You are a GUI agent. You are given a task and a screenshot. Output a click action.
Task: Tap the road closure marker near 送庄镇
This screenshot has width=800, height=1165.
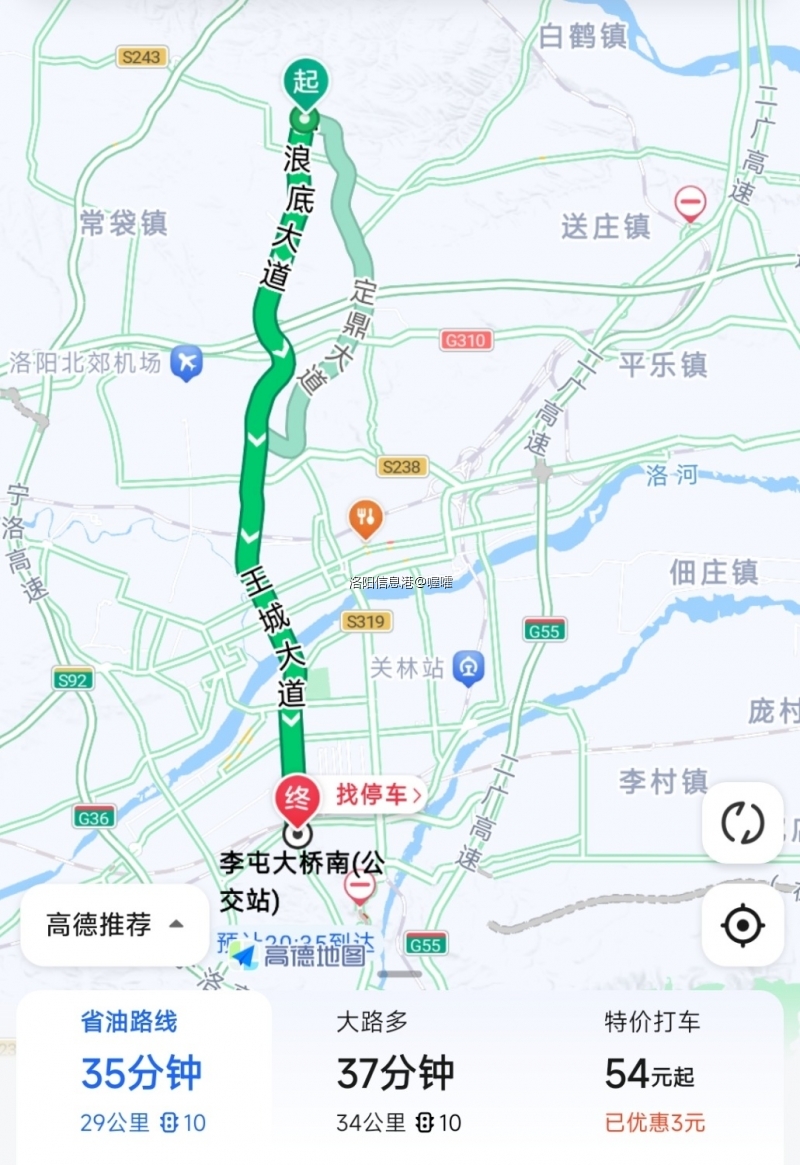point(689,203)
